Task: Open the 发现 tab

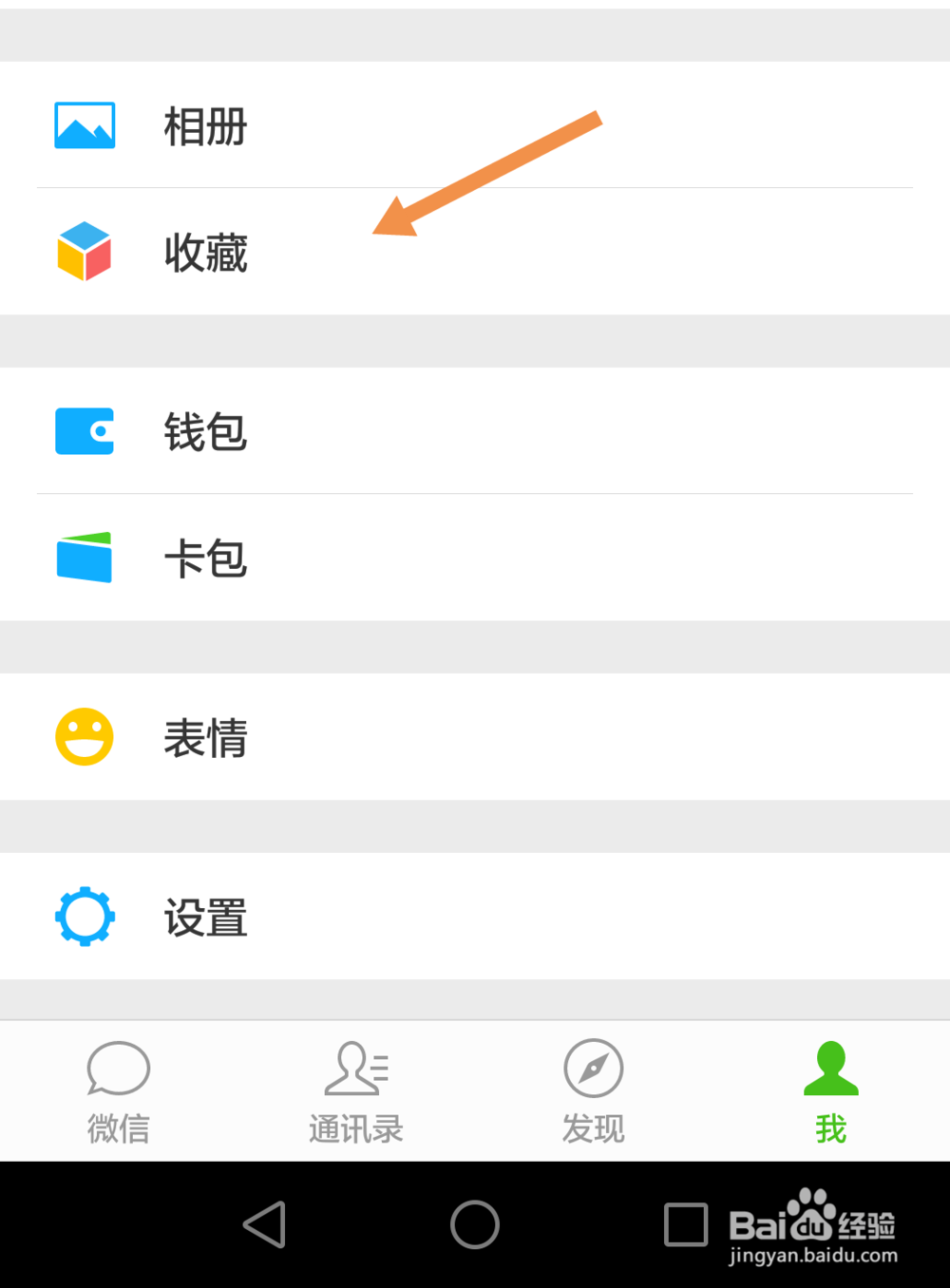Action: coord(593,1092)
